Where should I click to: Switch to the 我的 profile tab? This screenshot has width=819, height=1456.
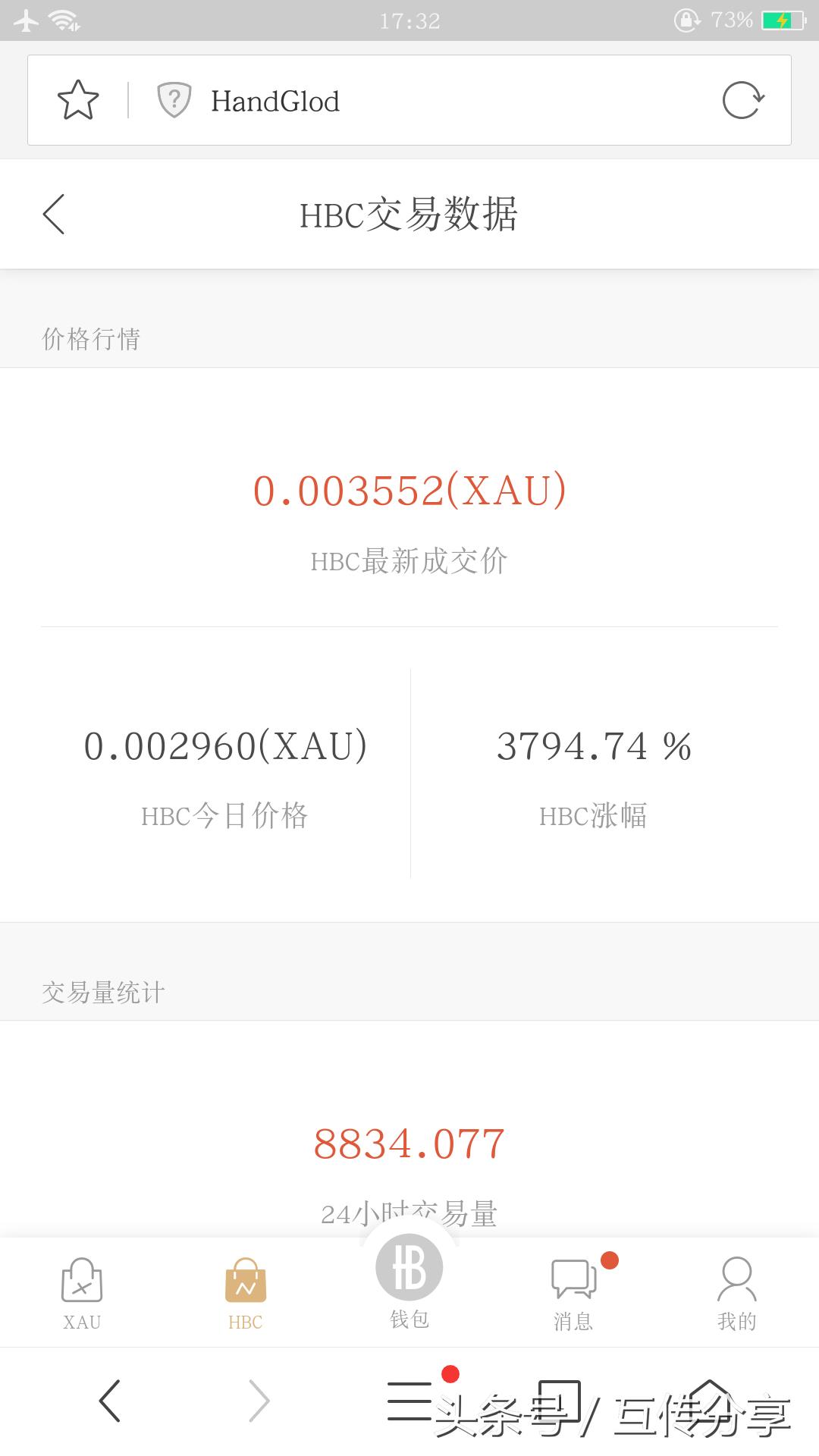[736, 1294]
